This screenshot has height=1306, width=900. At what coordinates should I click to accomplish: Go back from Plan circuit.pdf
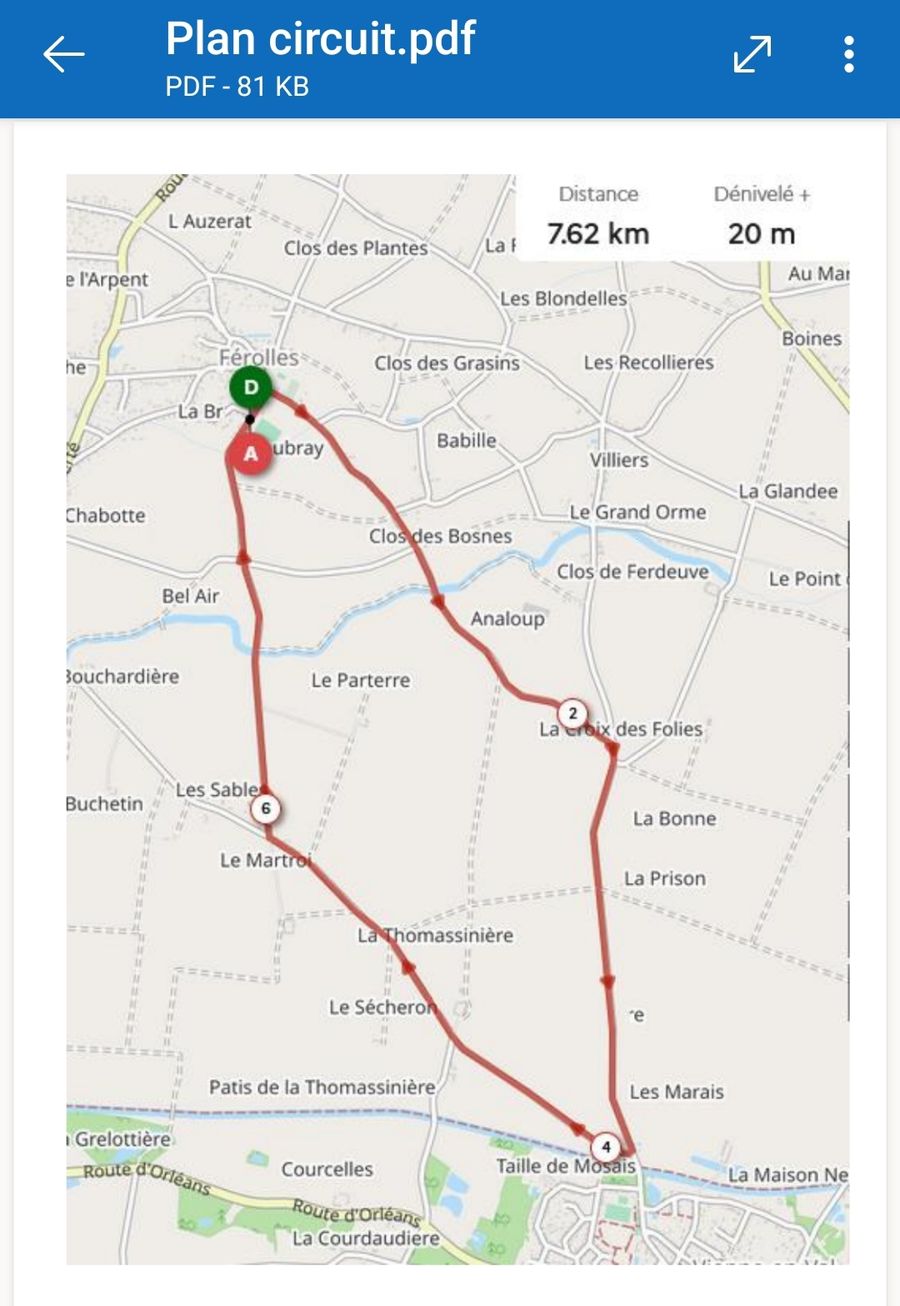click(64, 55)
